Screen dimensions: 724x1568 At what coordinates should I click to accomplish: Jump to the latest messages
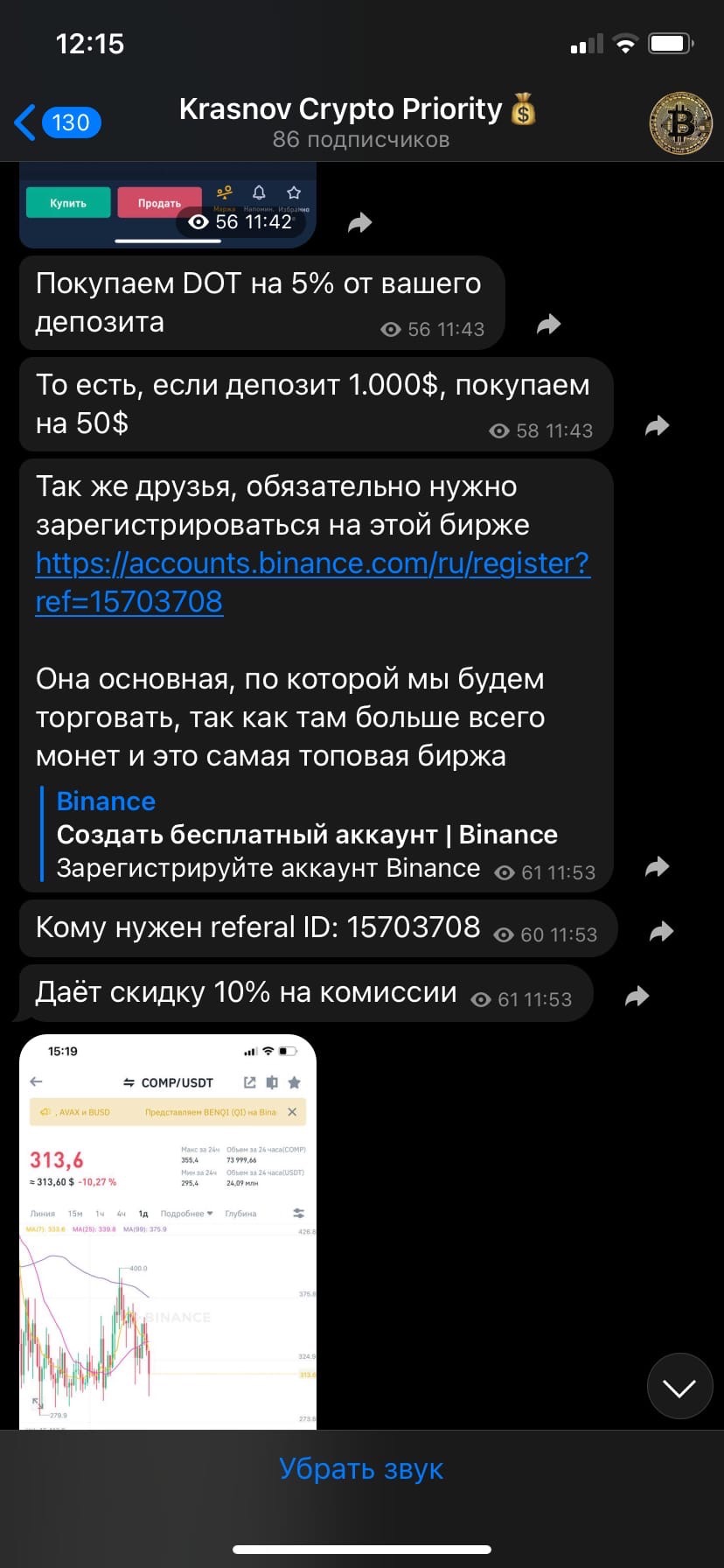click(x=679, y=1387)
